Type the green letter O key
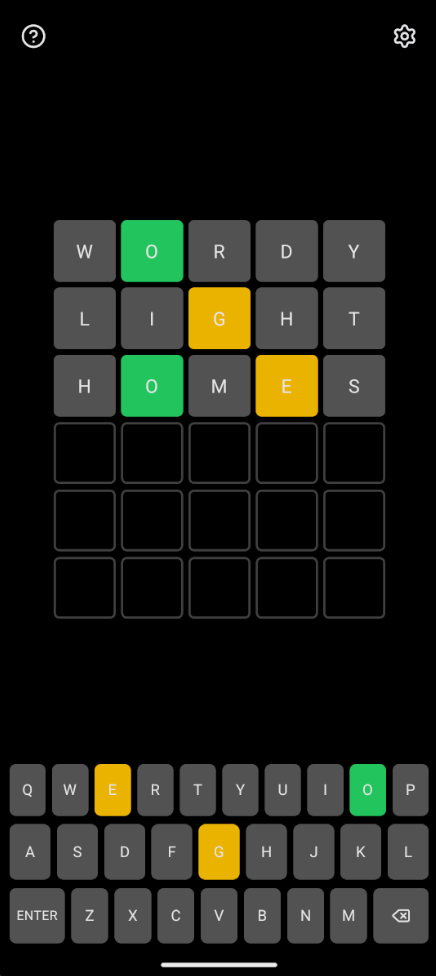The image size is (436, 976). tap(367, 790)
